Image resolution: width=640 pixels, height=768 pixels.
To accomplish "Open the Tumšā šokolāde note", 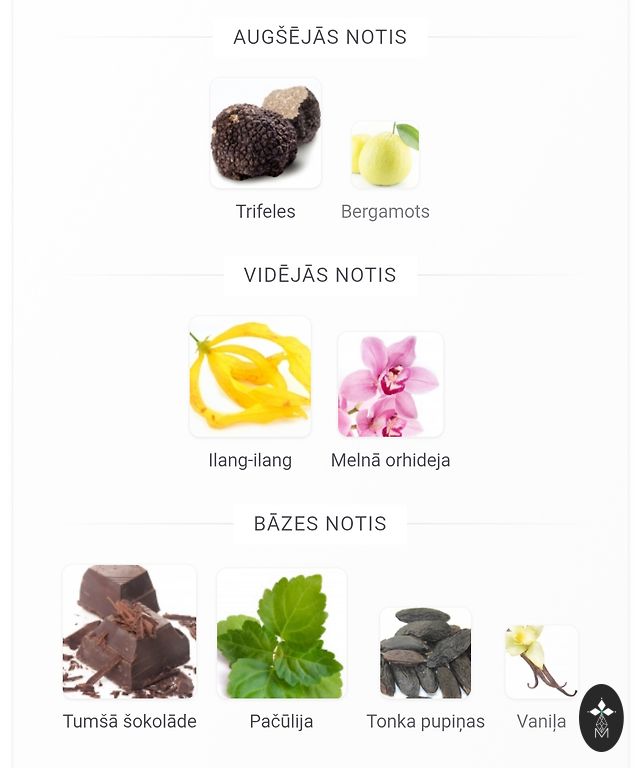I will tap(129, 632).
